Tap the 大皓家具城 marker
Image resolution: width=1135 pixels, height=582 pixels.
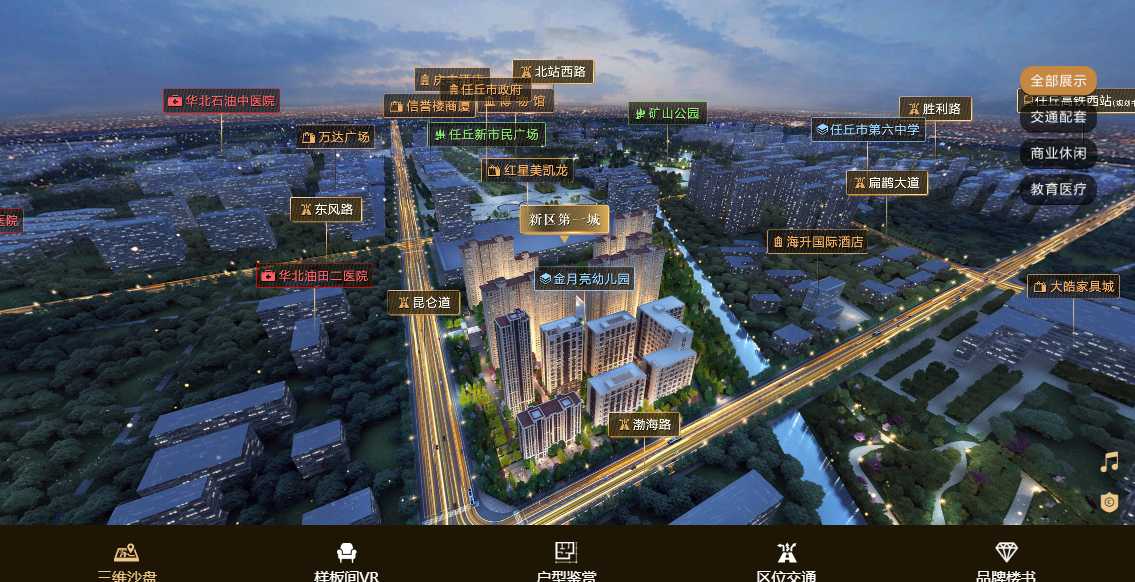(1073, 287)
